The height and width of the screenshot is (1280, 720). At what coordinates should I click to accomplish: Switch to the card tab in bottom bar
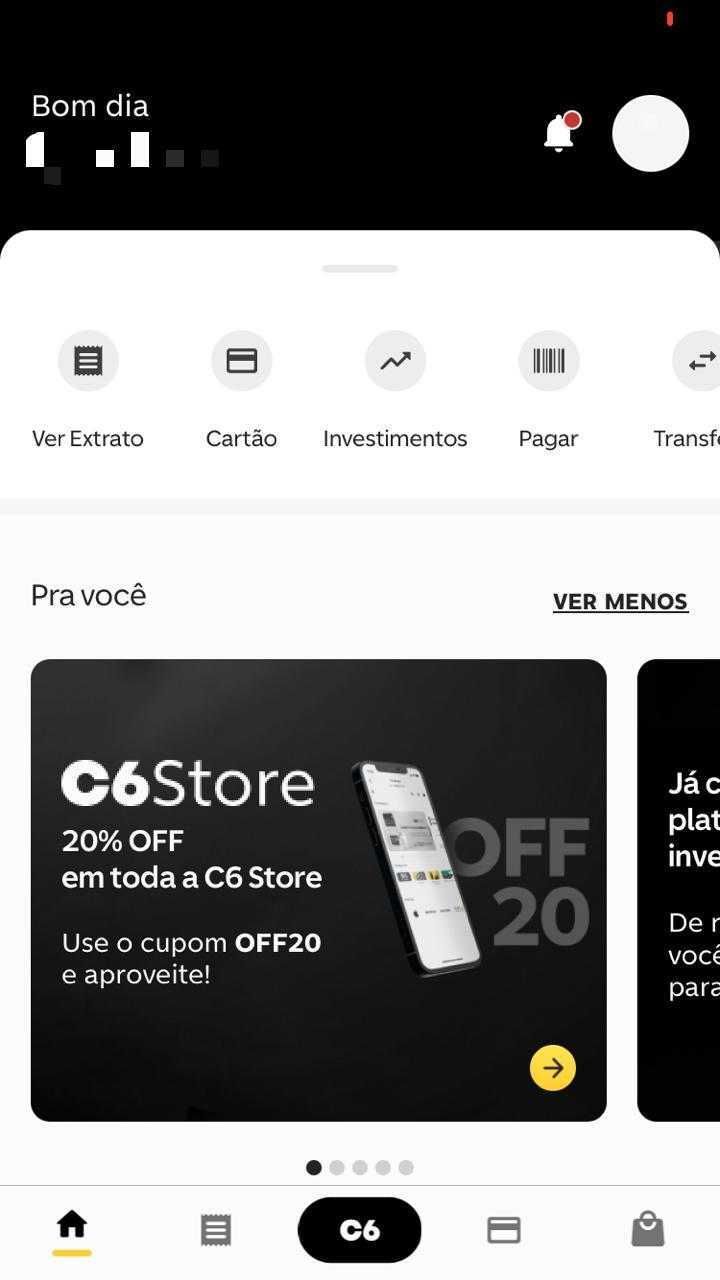click(504, 1229)
